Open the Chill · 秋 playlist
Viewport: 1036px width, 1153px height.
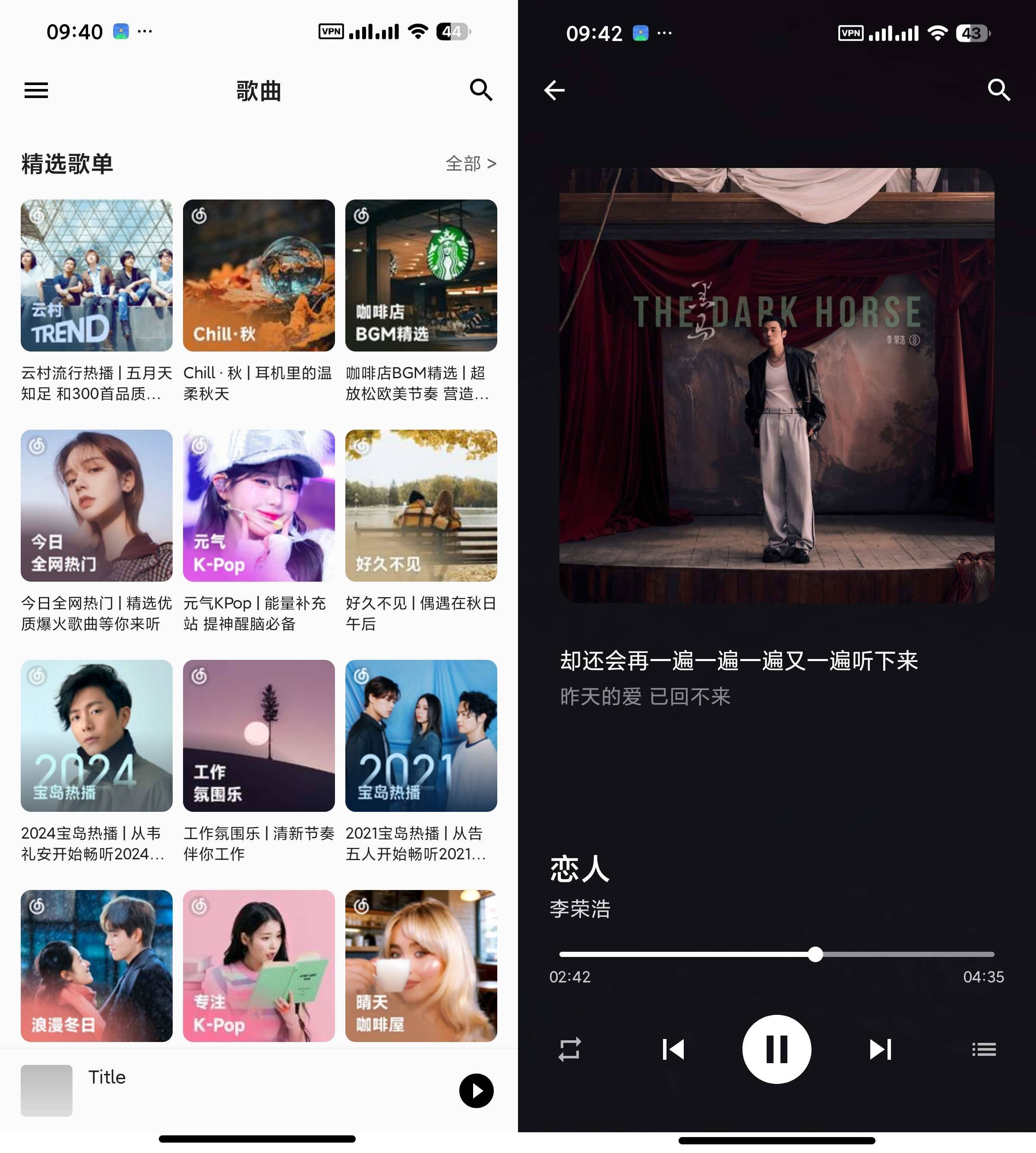[x=259, y=276]
